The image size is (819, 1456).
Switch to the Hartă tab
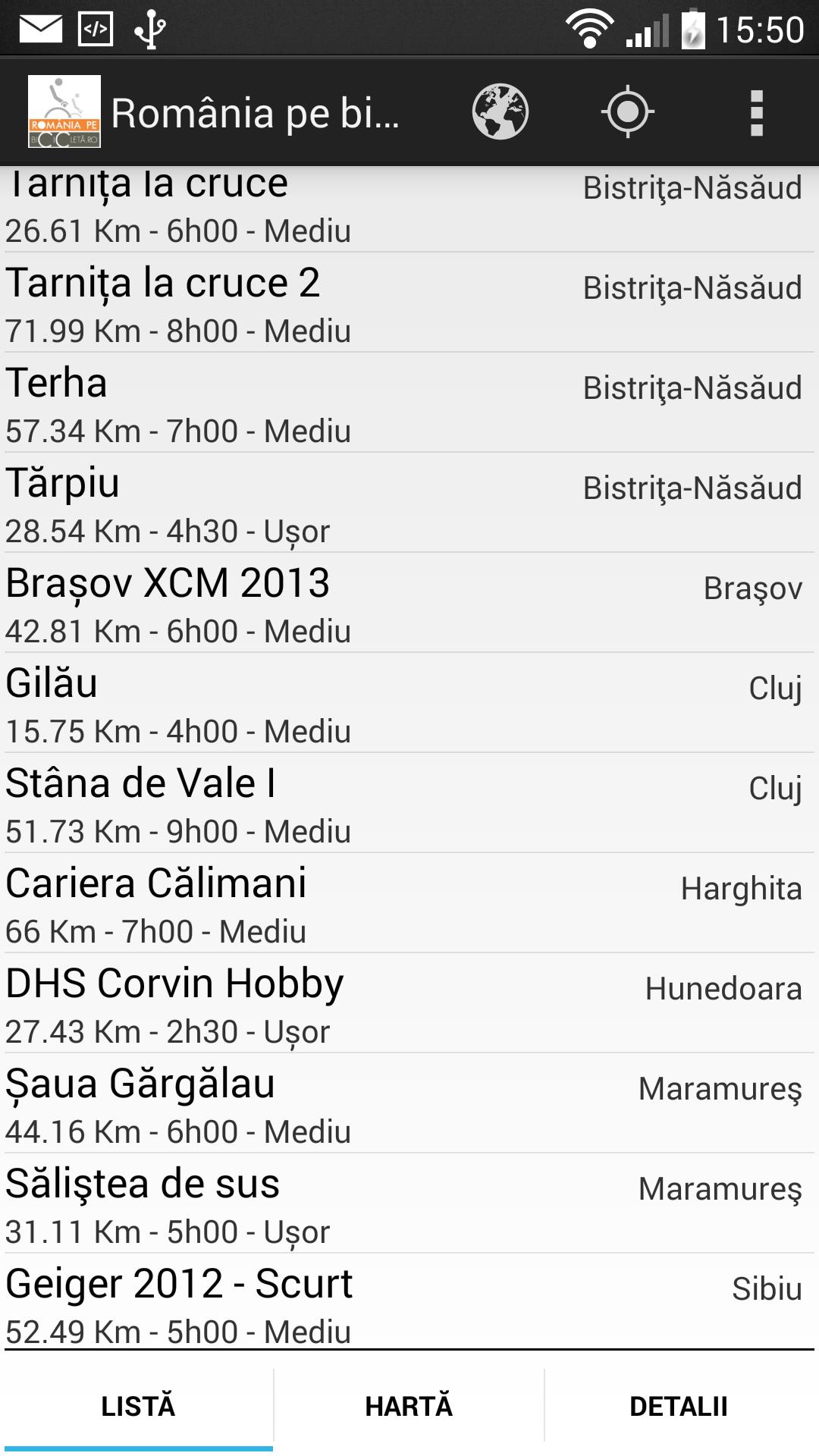pyautogui.click(x=408, y=1405)
